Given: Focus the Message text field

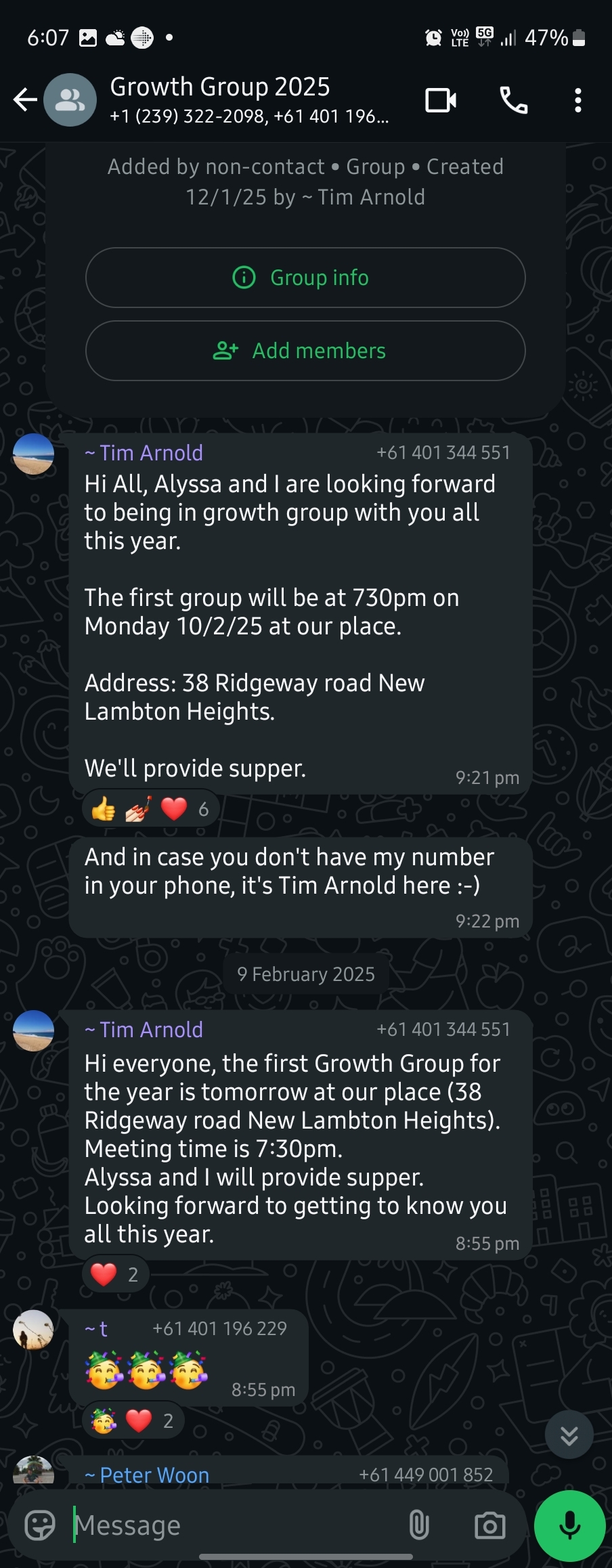Looking at the screenshot, I should (230, 1526).
